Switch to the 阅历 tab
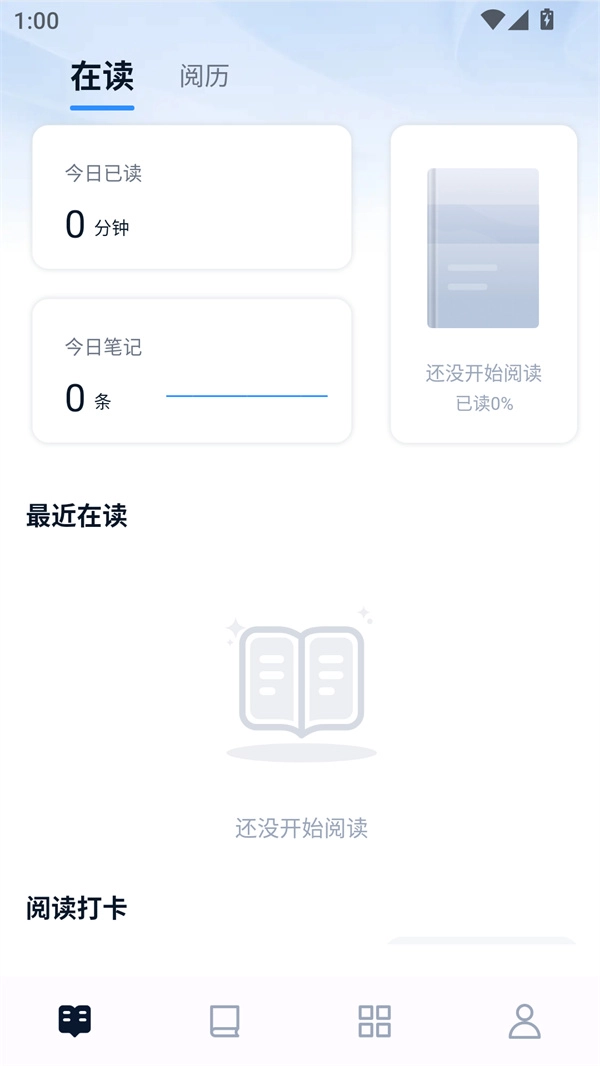Viewport: 600px width, 1066px height. coord(204,77)
